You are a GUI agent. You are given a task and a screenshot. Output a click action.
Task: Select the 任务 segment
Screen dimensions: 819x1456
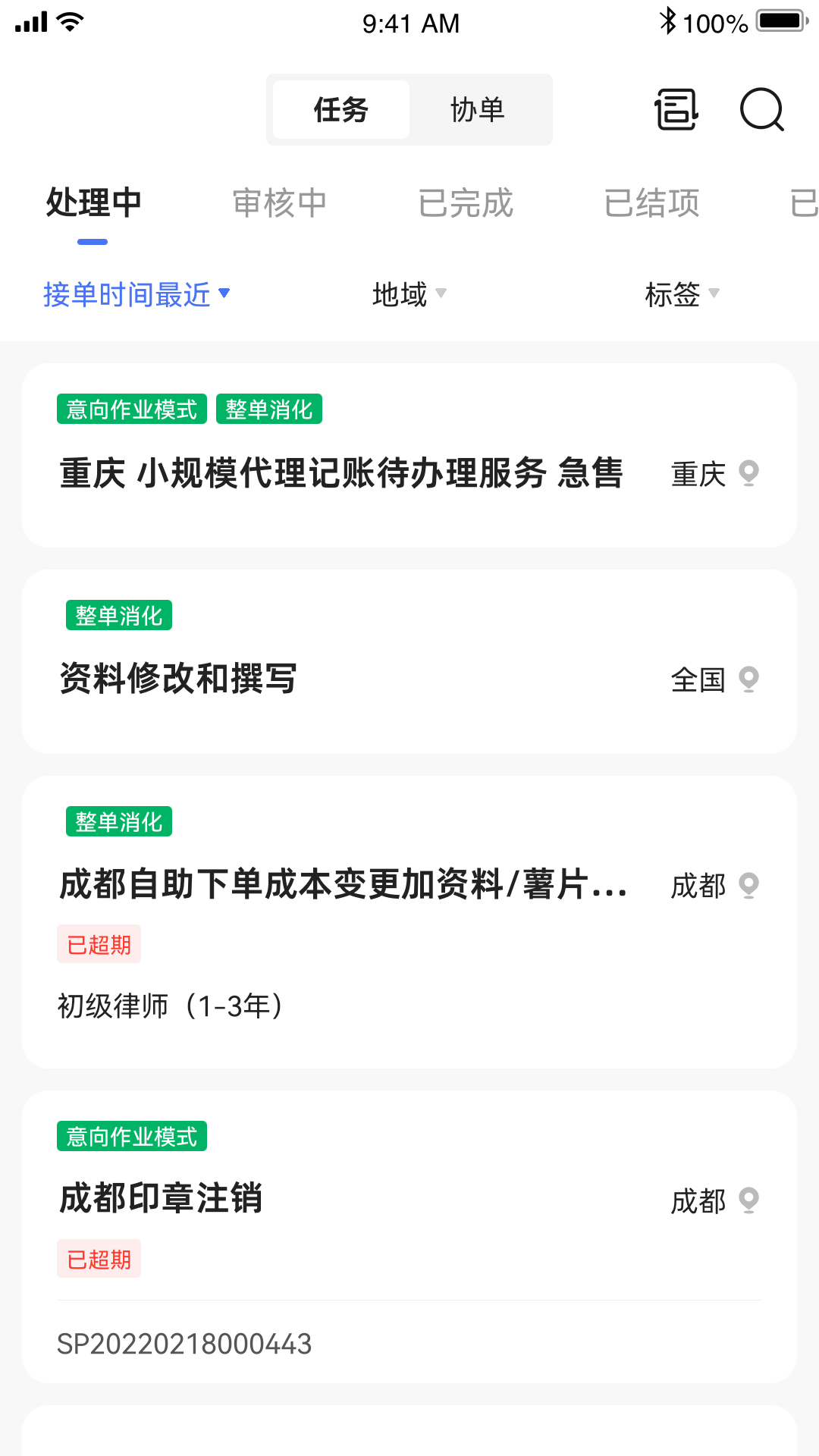point(341,110)
